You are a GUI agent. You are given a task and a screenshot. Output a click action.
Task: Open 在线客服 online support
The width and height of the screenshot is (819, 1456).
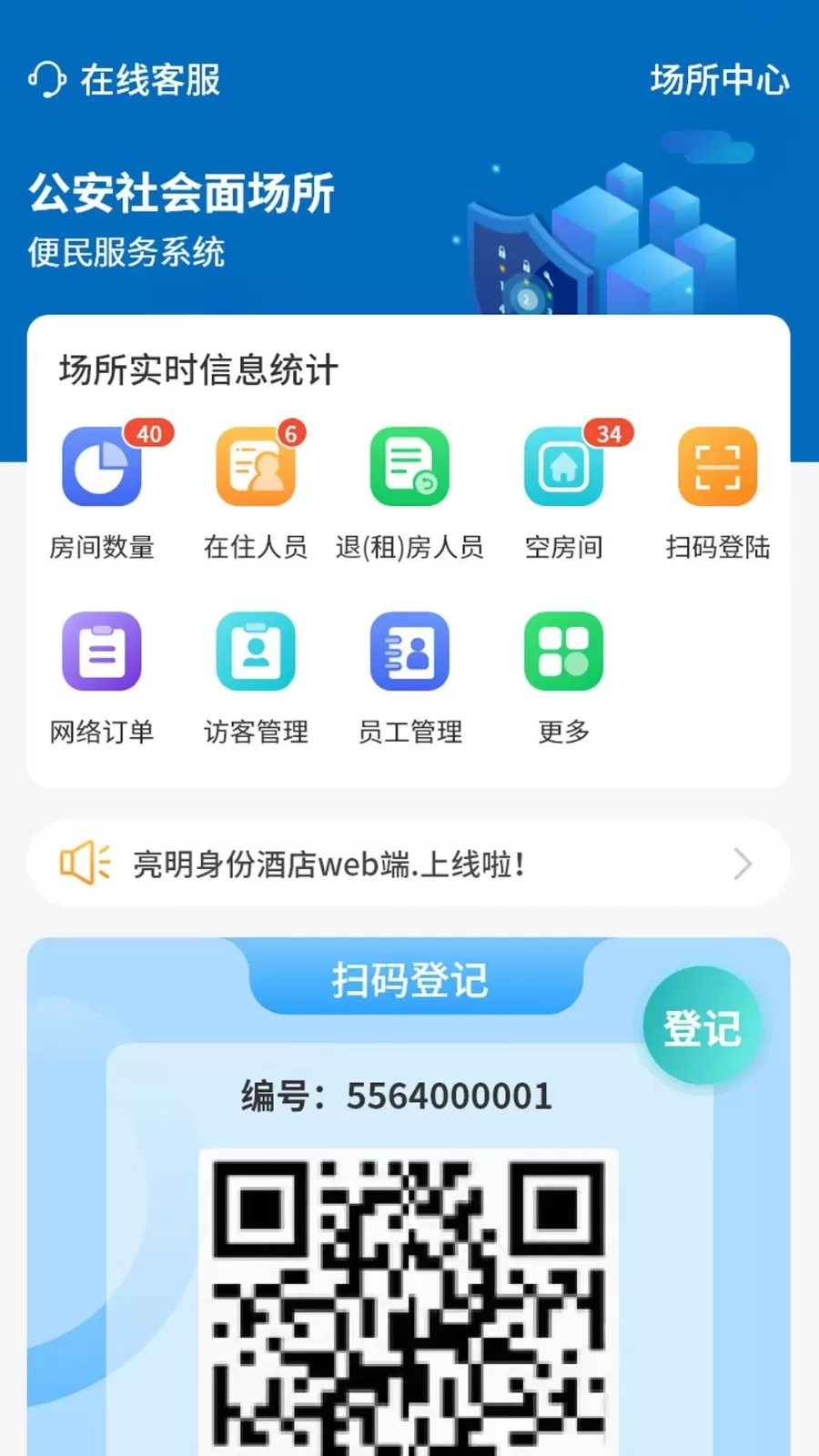(x=125, y=80)
